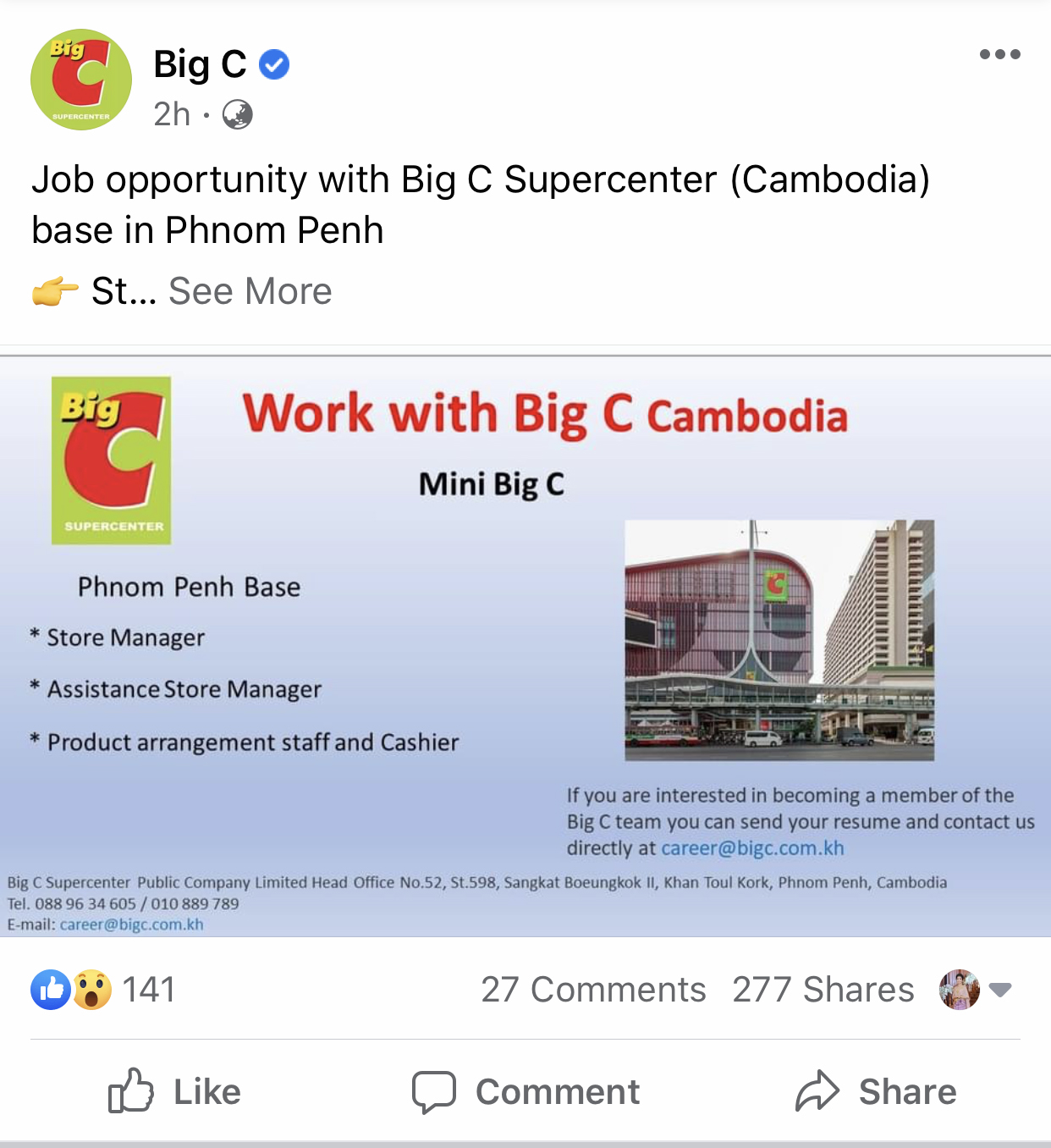Open the 27 Comments
The height and width of the screenshot is (1148, 1051).
[593, 990]
